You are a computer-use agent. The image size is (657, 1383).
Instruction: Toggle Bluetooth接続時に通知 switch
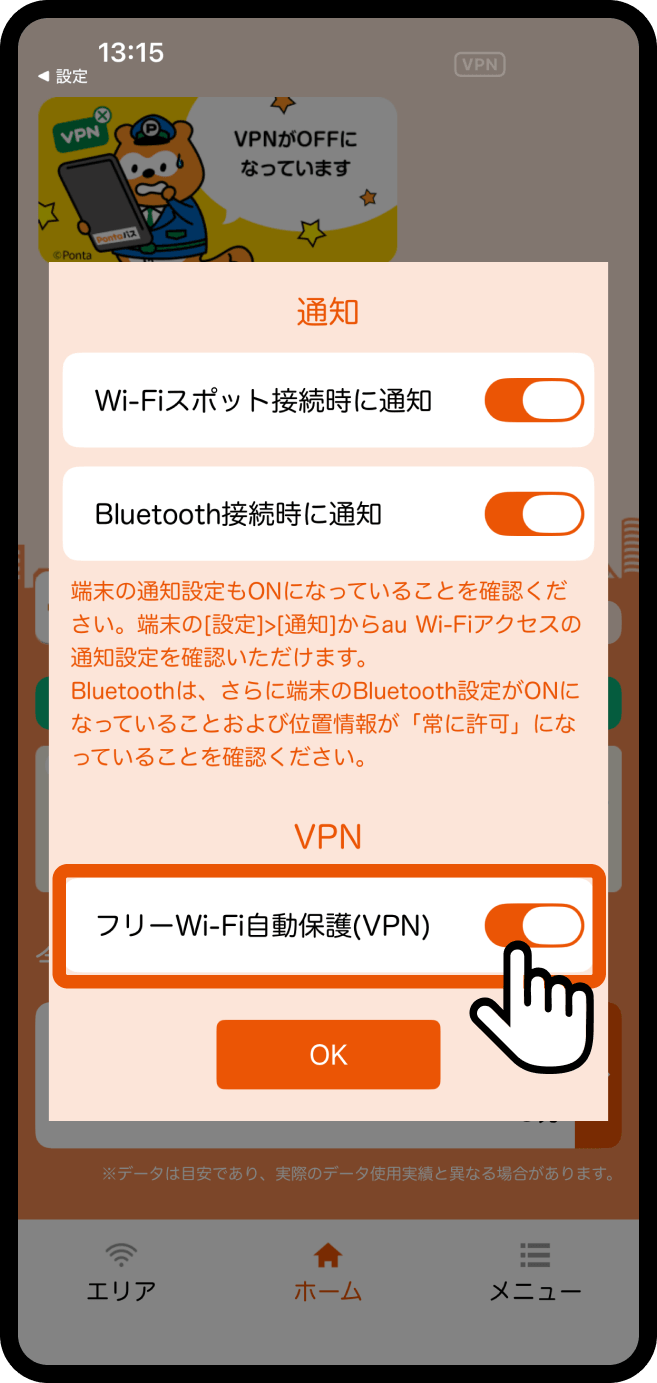pos(534,514)
